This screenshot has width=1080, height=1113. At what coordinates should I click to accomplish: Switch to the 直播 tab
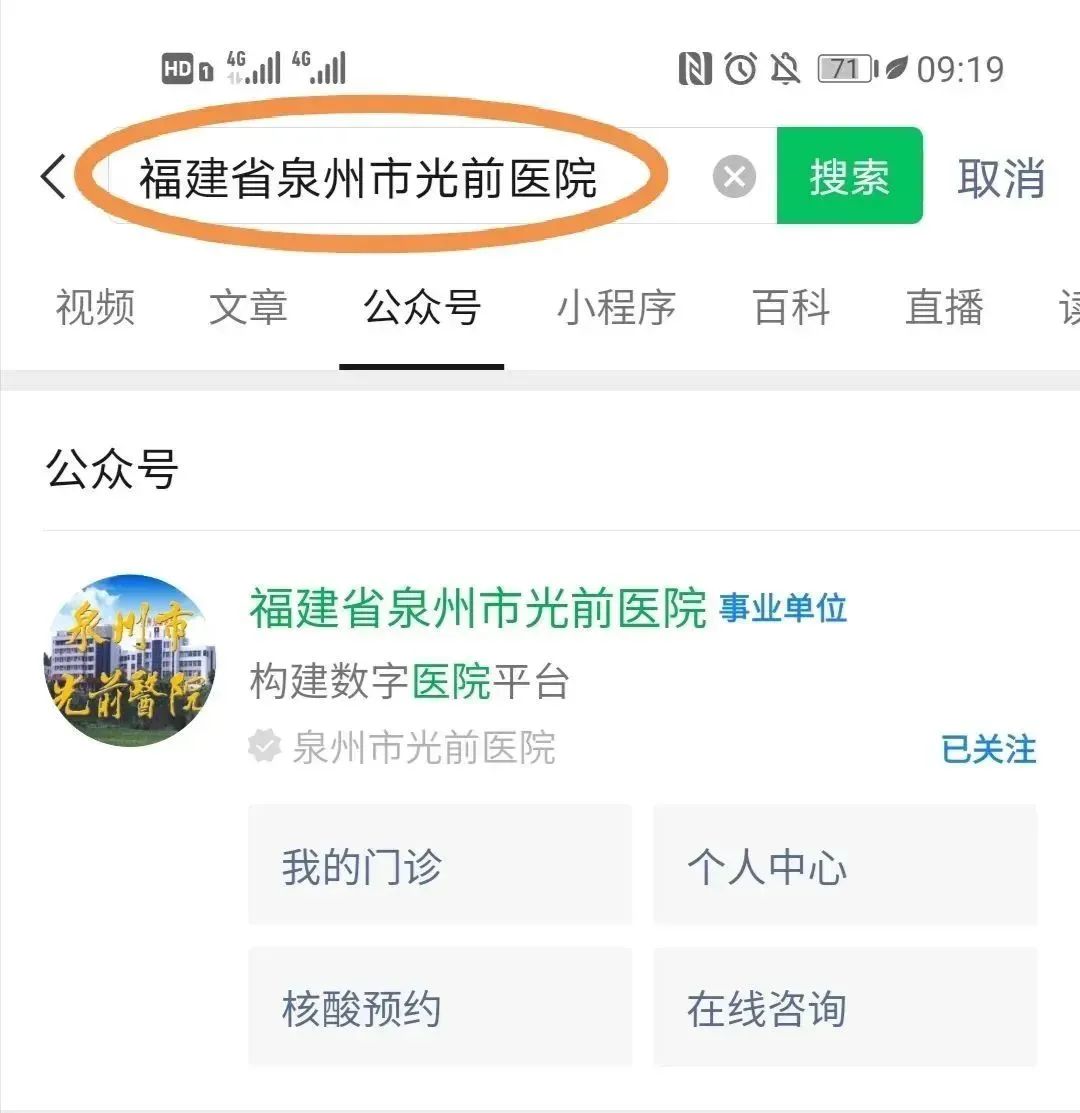(x=944, y=307)
